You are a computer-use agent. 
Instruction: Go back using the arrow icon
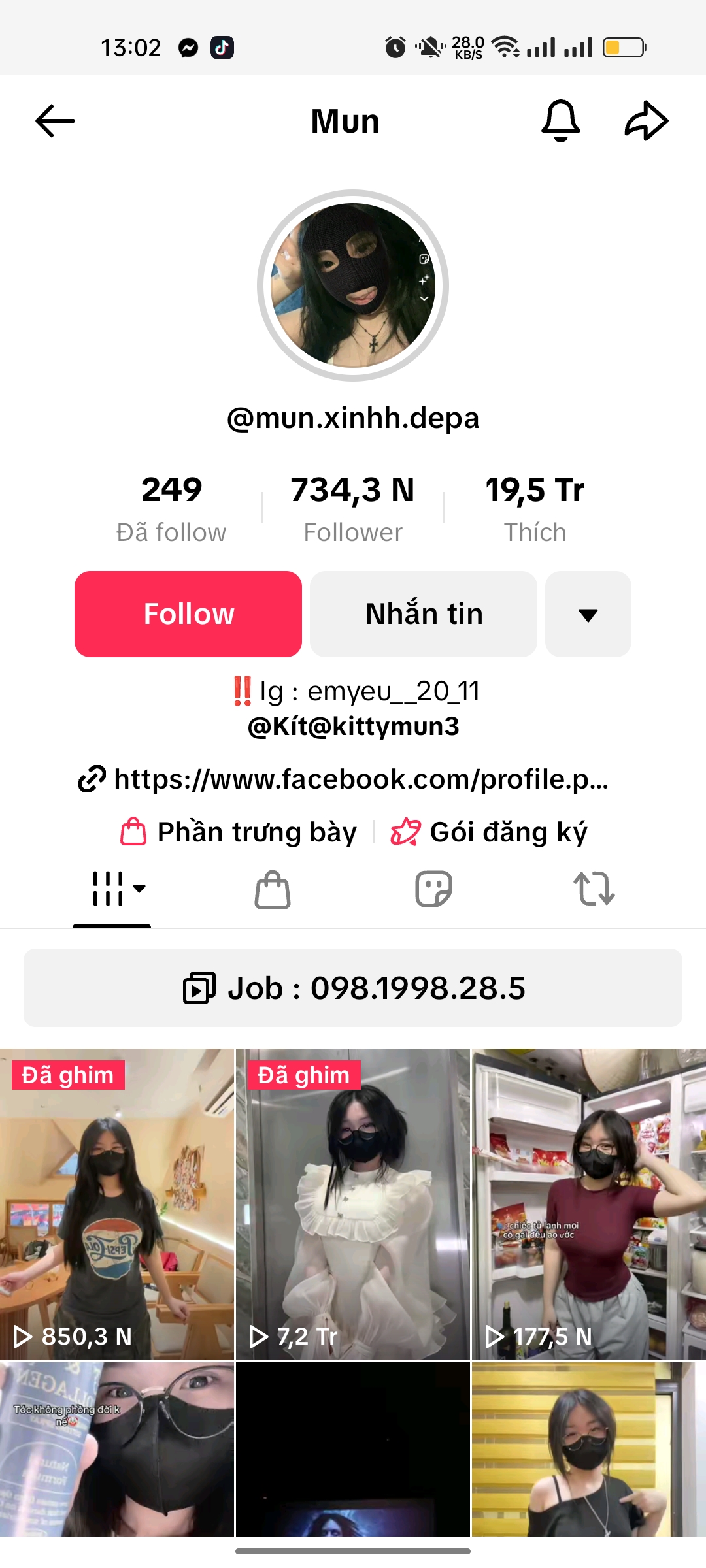55,122
